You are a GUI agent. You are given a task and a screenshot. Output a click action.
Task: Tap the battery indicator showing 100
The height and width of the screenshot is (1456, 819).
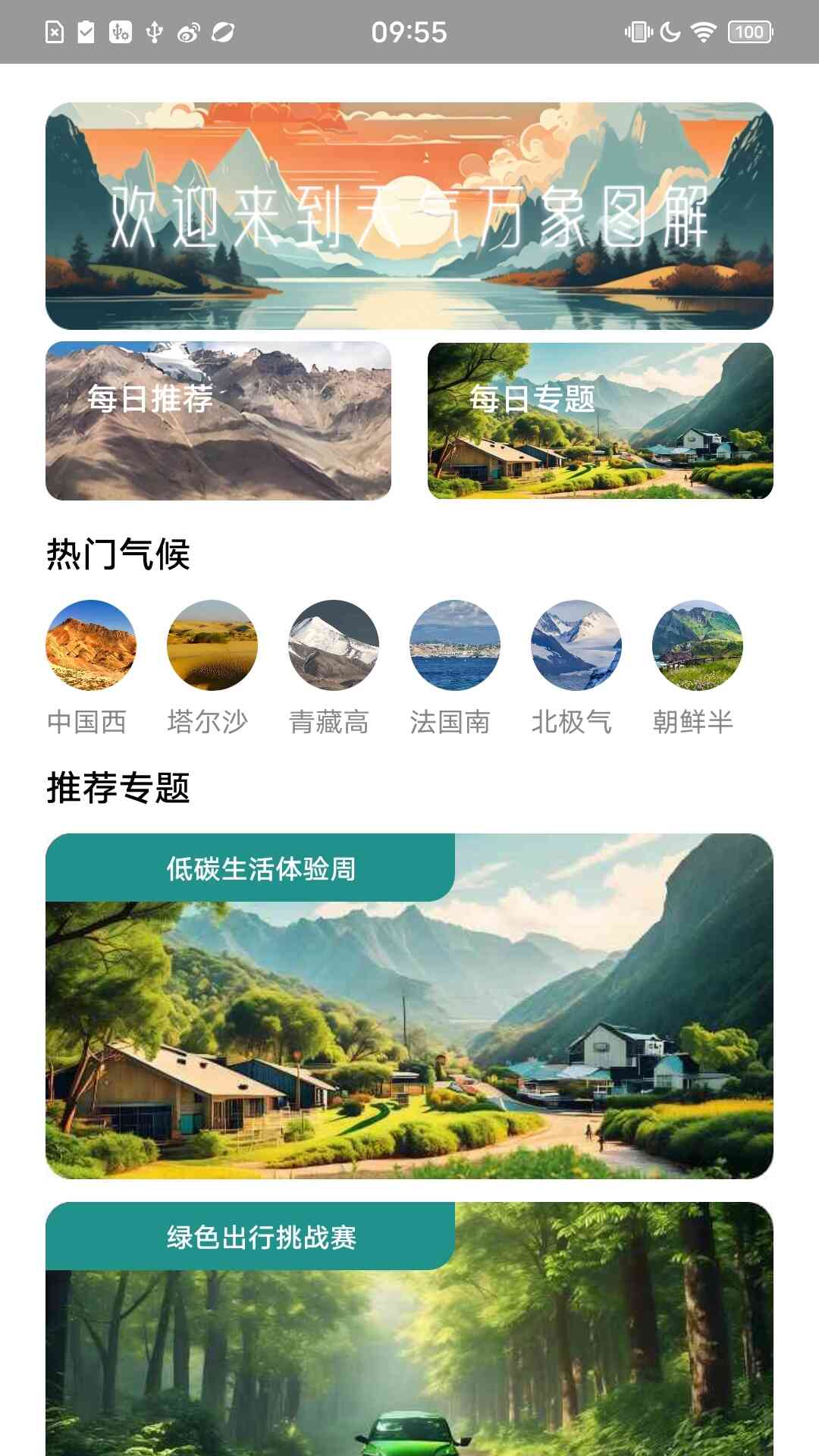748,32
